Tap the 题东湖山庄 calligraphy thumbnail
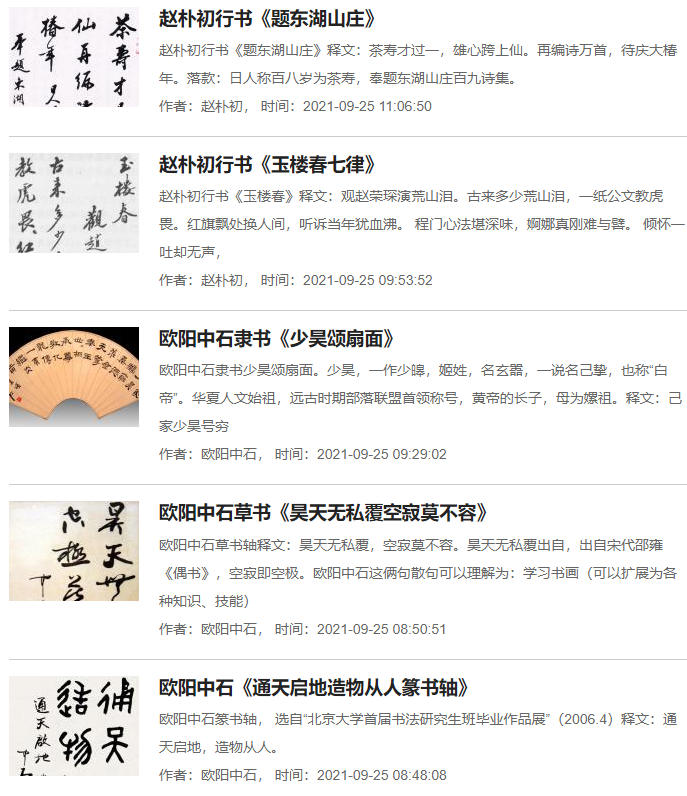687x796 pixels. point(74,57)
